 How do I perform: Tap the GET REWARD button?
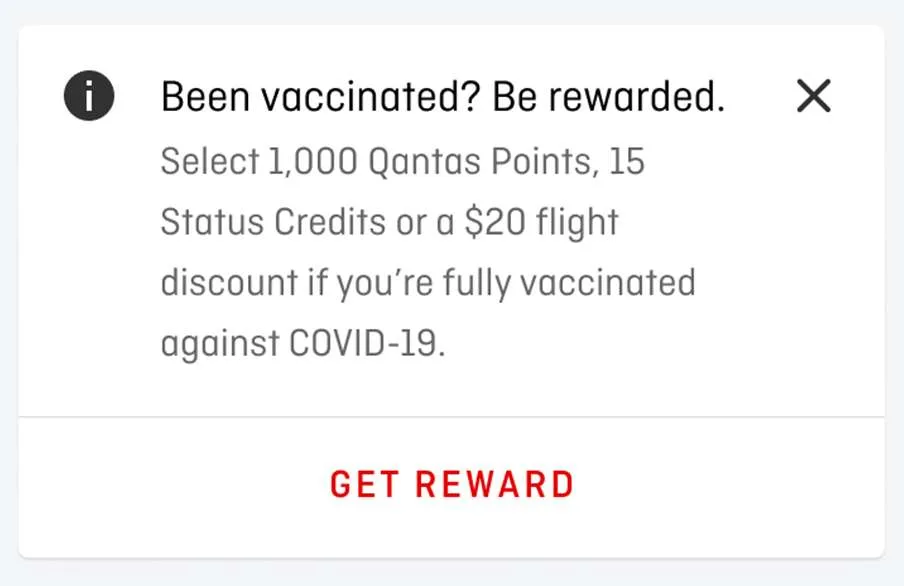pyautogui.click(x=452, y=485)
